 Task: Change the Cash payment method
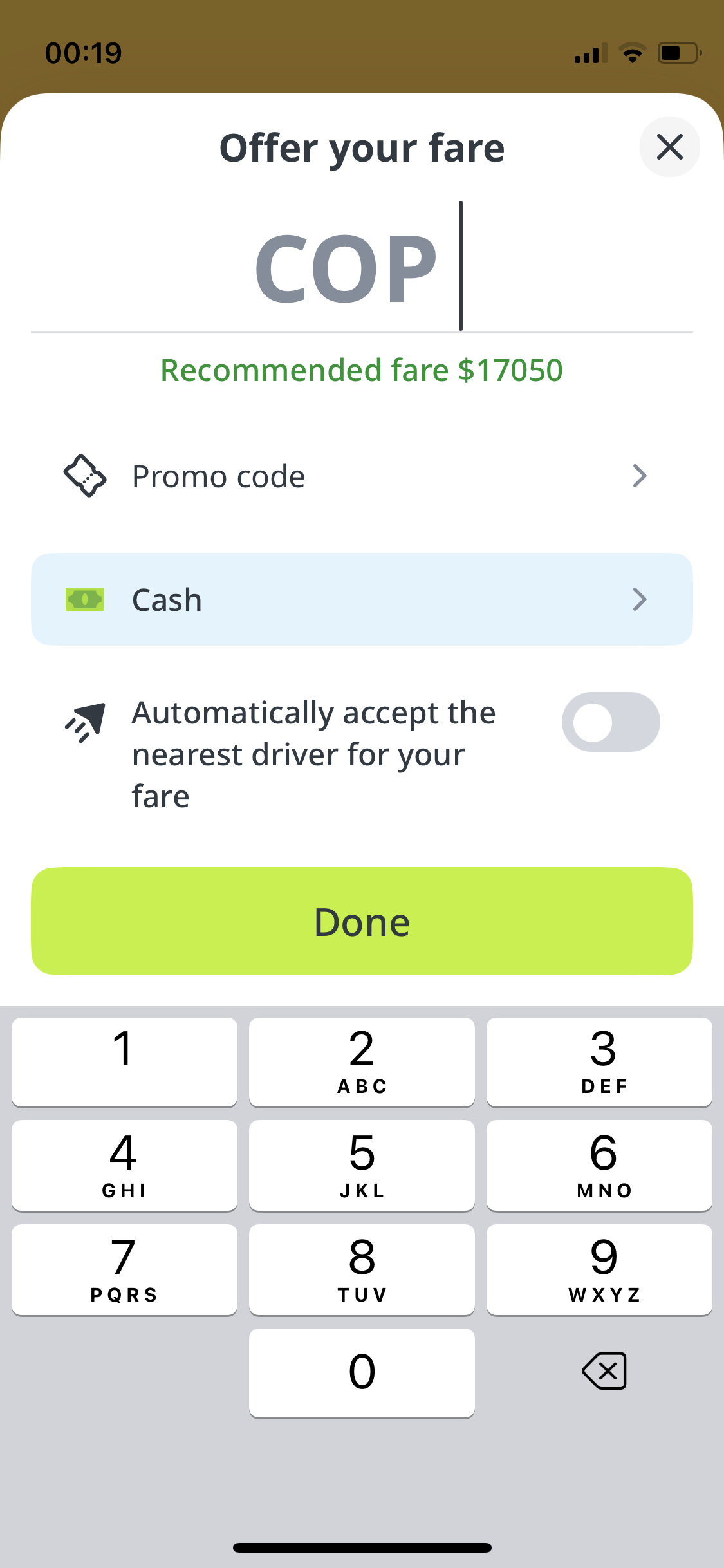pyautogui.click(x=362, y=599)
